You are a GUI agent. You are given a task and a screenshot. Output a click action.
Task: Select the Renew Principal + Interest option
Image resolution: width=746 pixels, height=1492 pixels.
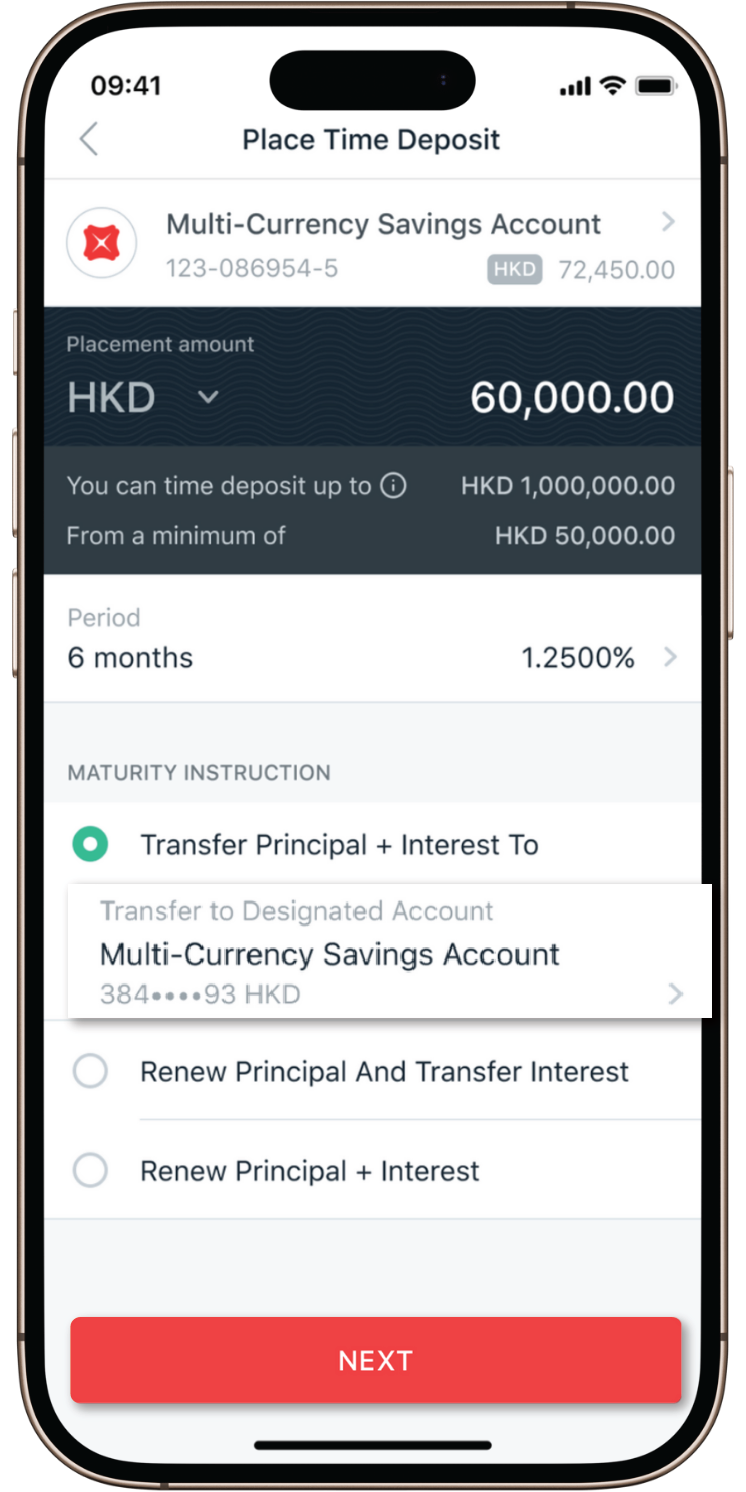pyautogui.click(x=90, y=1171)
